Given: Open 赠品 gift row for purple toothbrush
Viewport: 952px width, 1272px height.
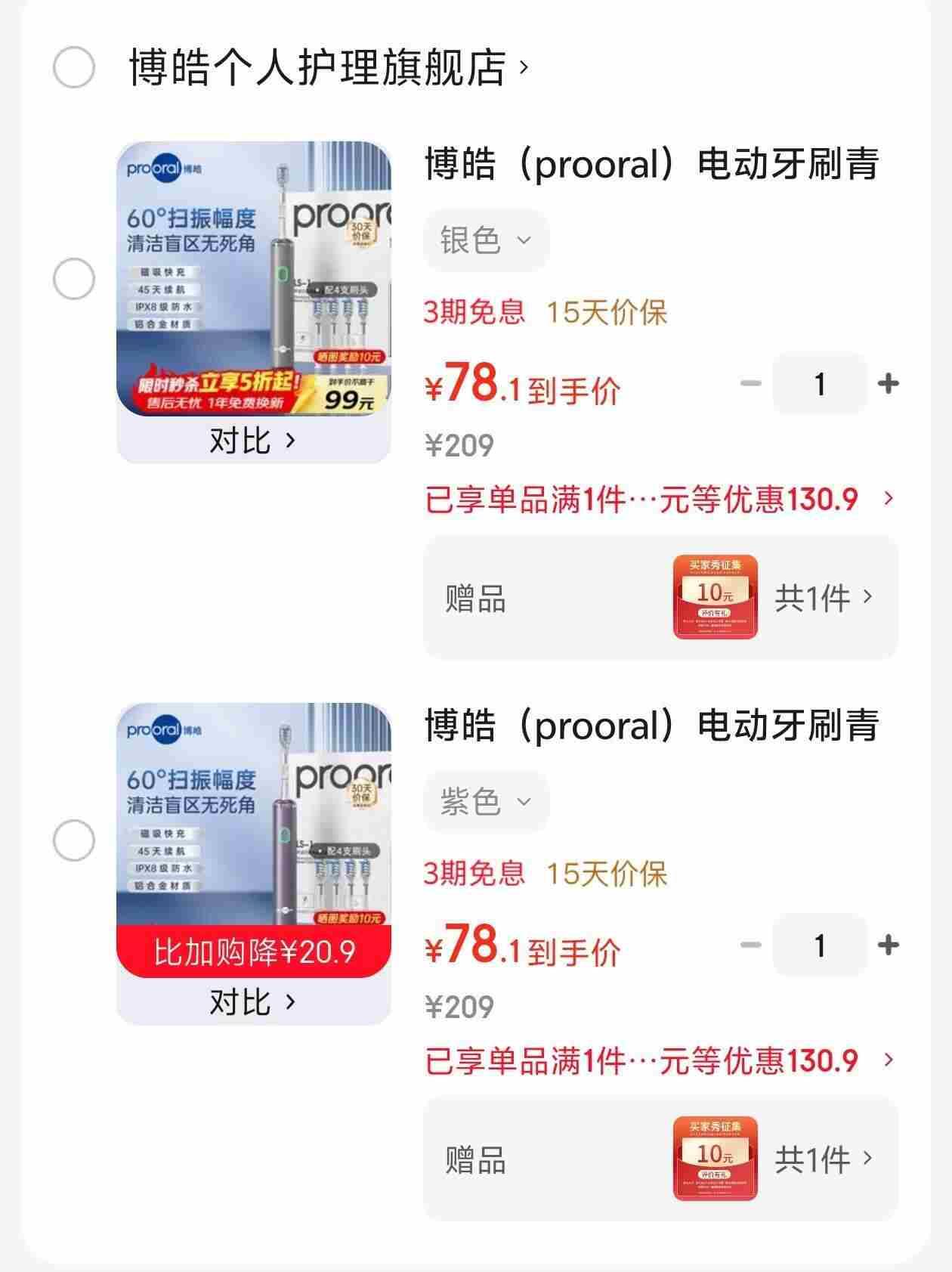Looking at the screenshot, I should tap(660, 1159).
